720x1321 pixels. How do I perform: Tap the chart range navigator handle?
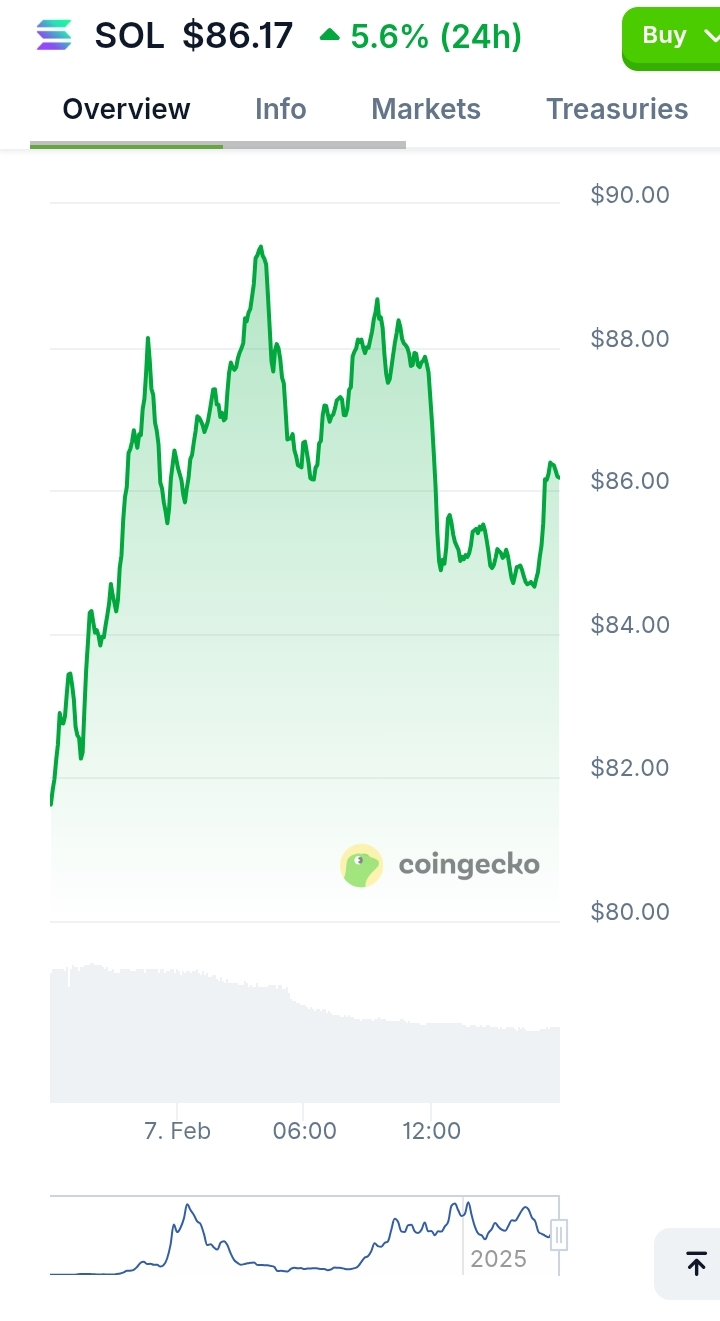pos(559,1235)
